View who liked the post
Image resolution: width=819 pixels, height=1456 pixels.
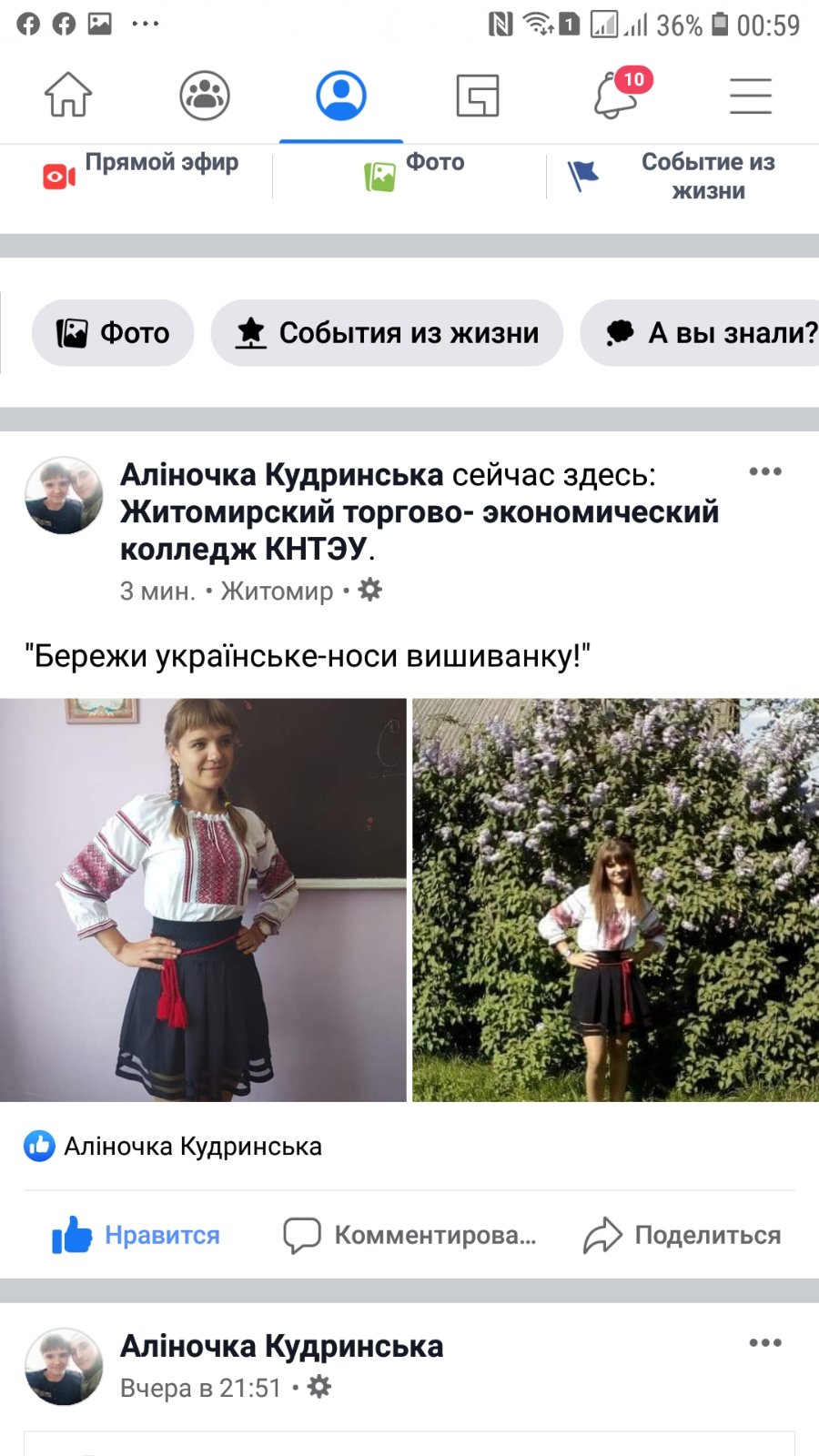(173, 1147)
